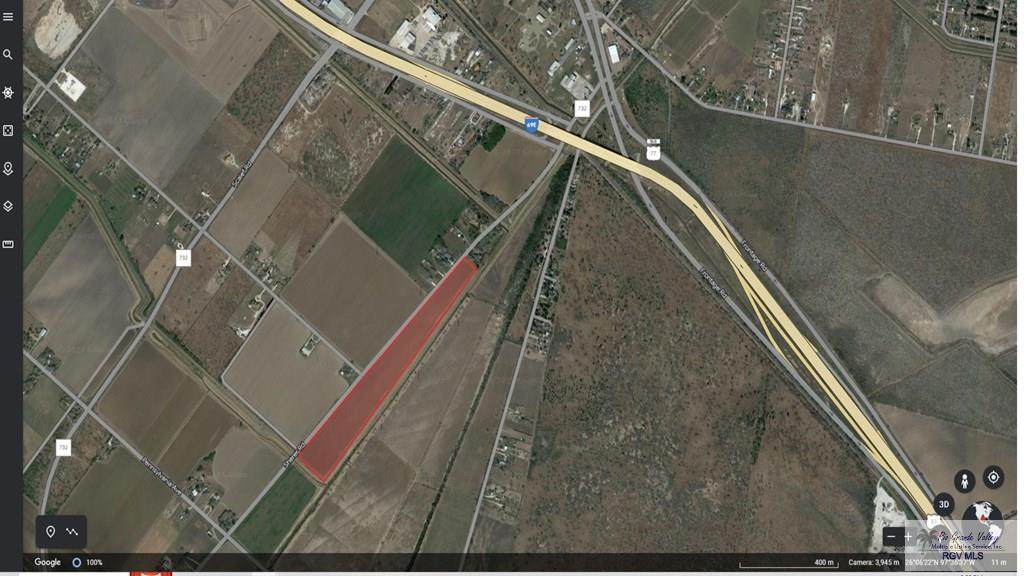Add a placemark pin
The image size is (1024, 576).
51,532
